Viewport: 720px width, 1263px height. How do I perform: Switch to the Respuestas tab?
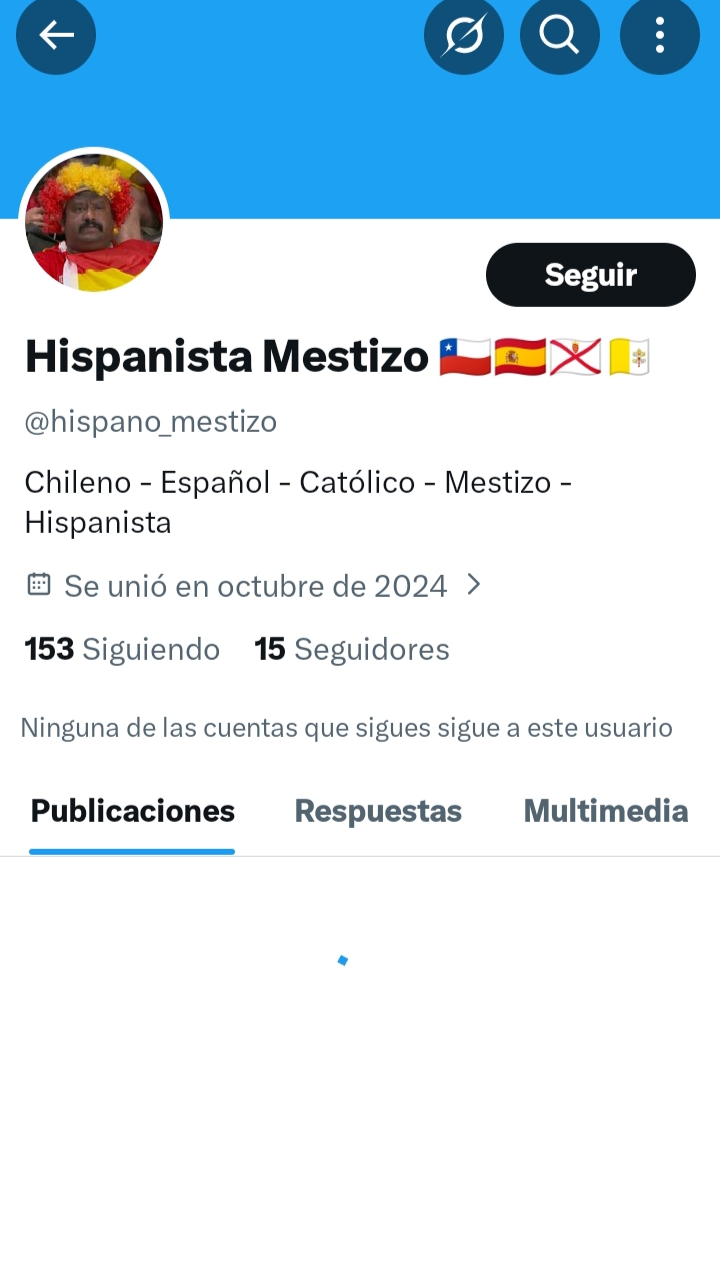(x=378, y=811)
